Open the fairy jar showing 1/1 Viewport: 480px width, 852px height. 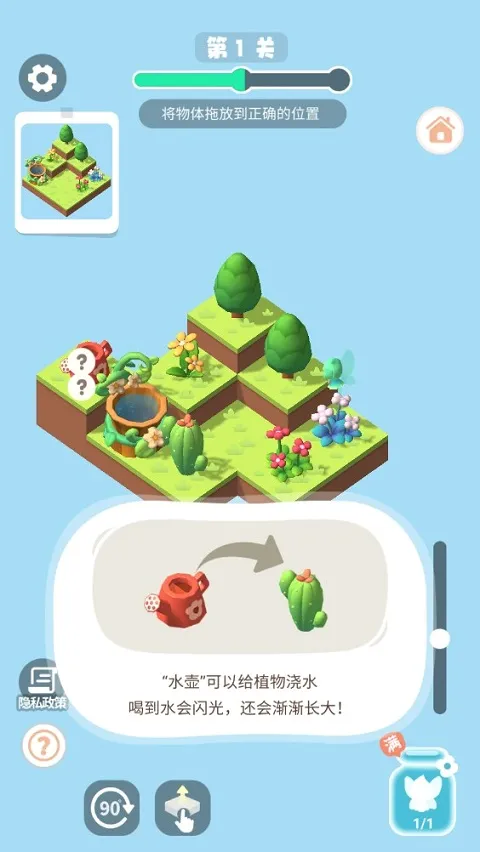[x=422, y=793]
